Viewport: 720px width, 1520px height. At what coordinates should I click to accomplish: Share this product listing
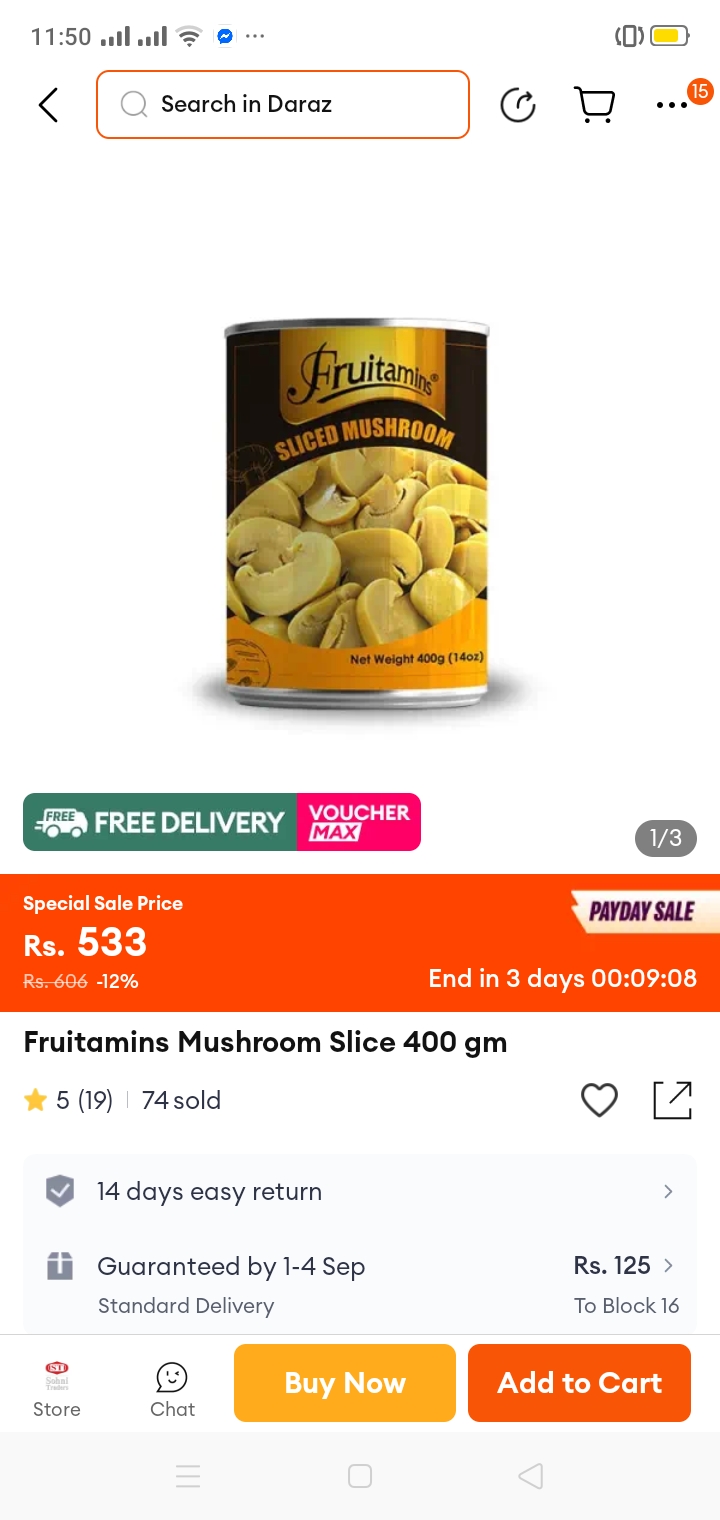(x=672, y=1100)
